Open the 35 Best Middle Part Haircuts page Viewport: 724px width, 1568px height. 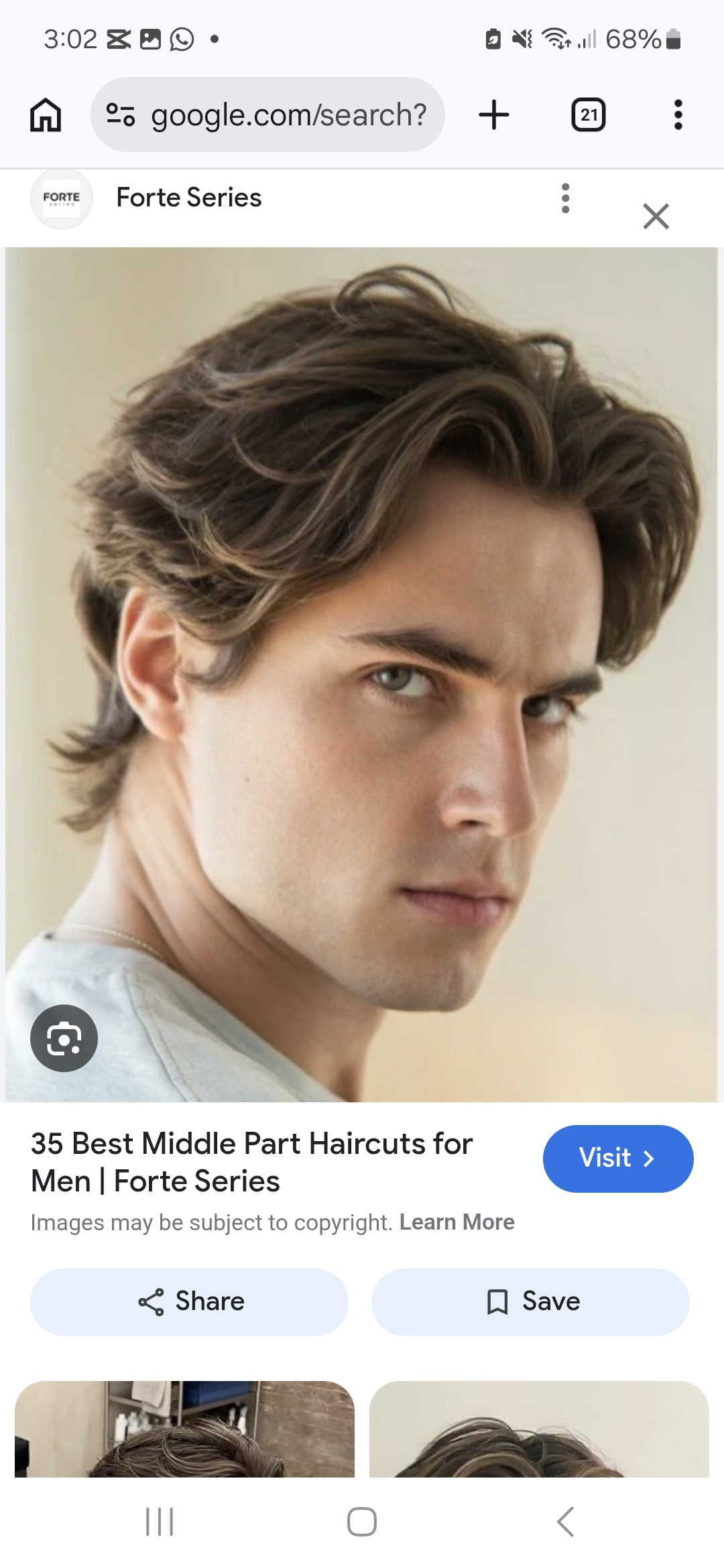click(251, 1162)
